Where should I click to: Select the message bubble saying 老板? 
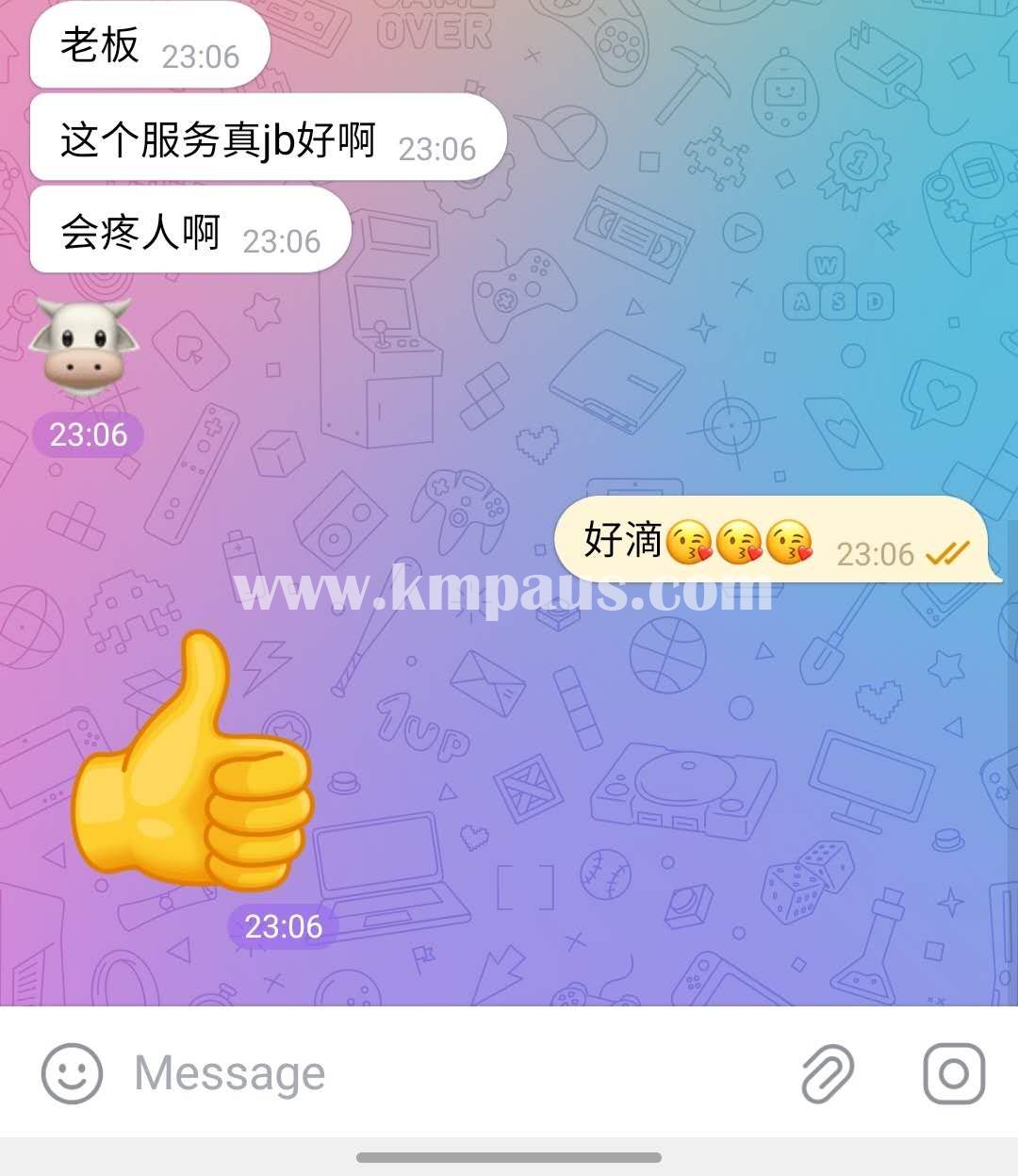click(x=149, y=45)
